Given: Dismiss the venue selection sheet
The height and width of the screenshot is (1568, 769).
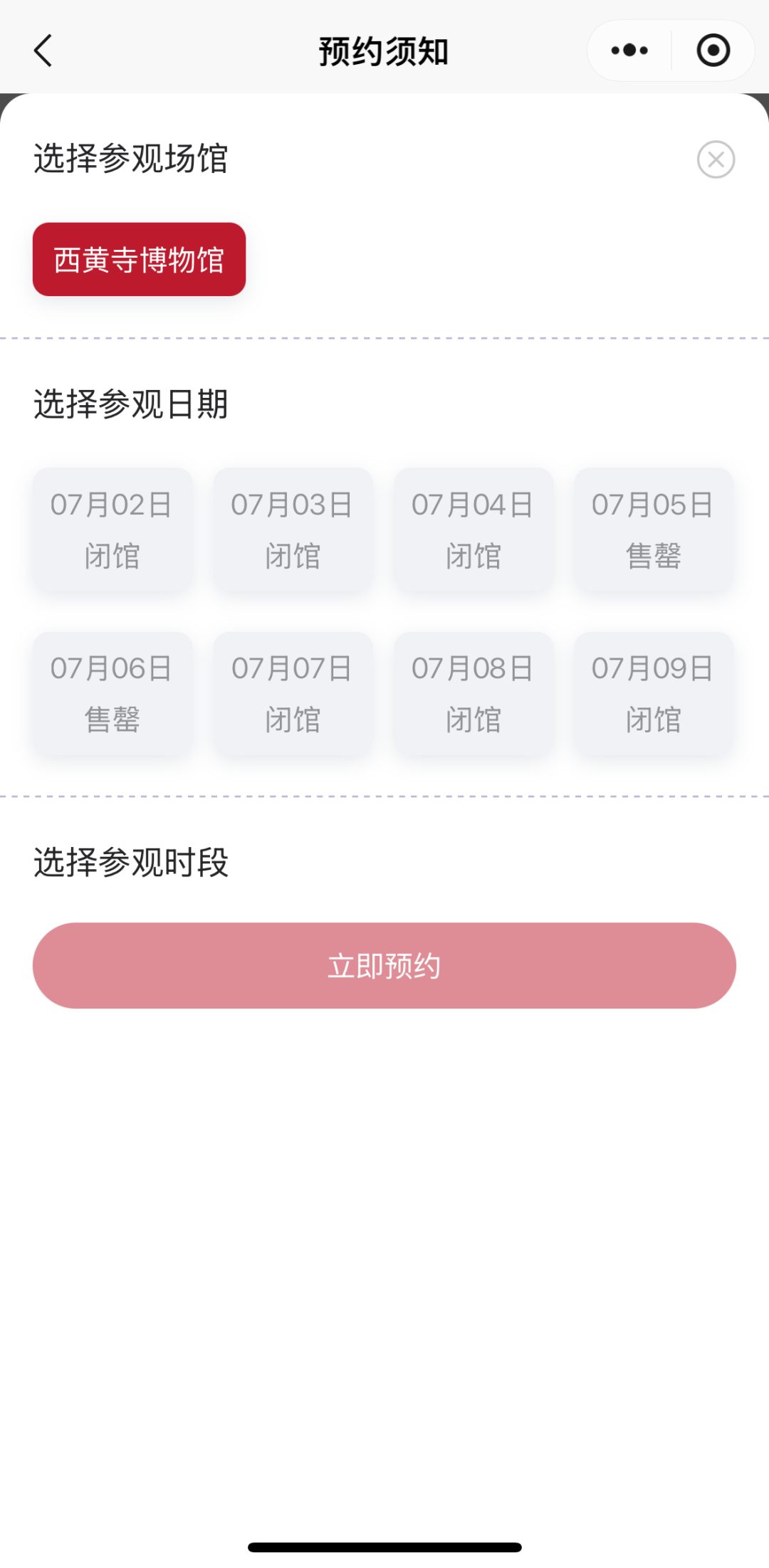Looking at the screenshot, I should tap(716, 159).
